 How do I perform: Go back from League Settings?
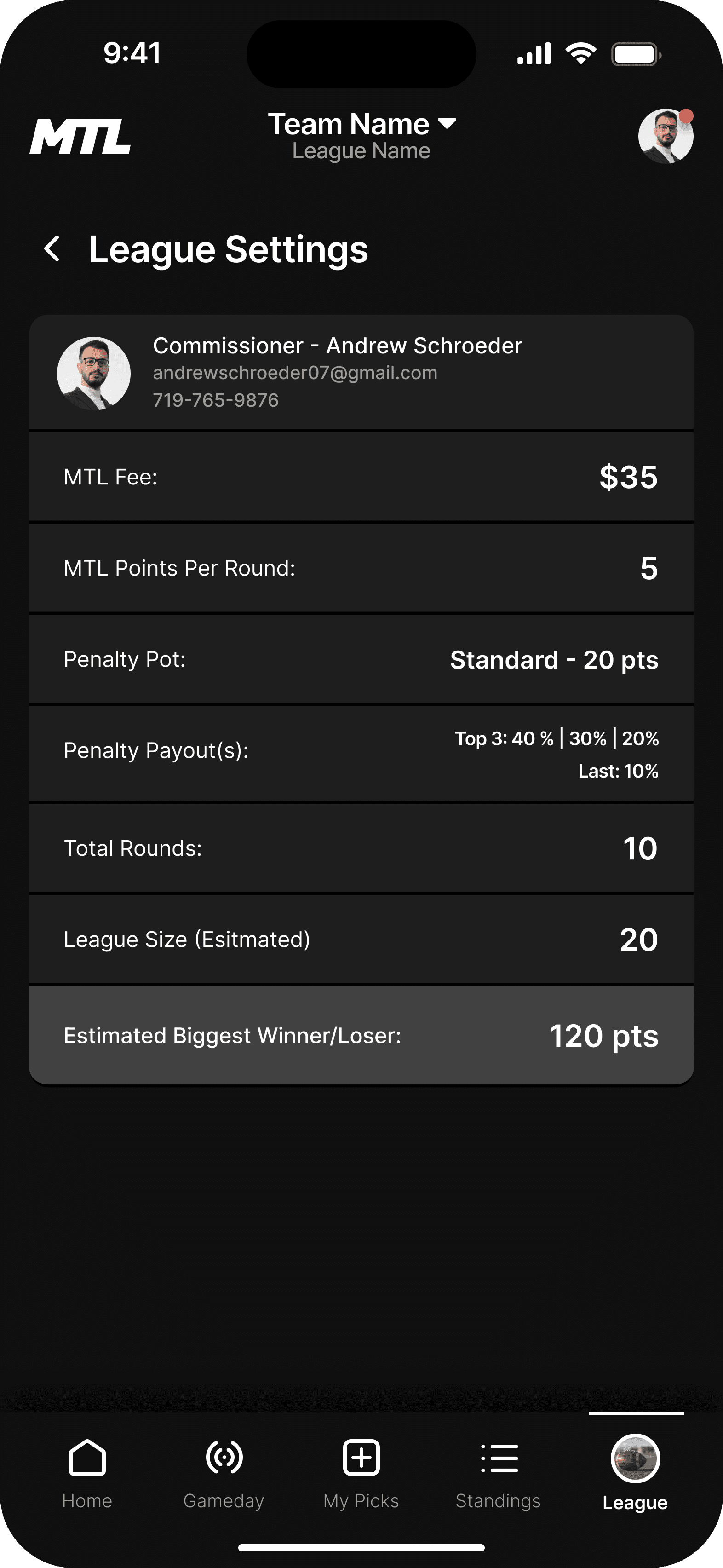[x=52, y=249]
